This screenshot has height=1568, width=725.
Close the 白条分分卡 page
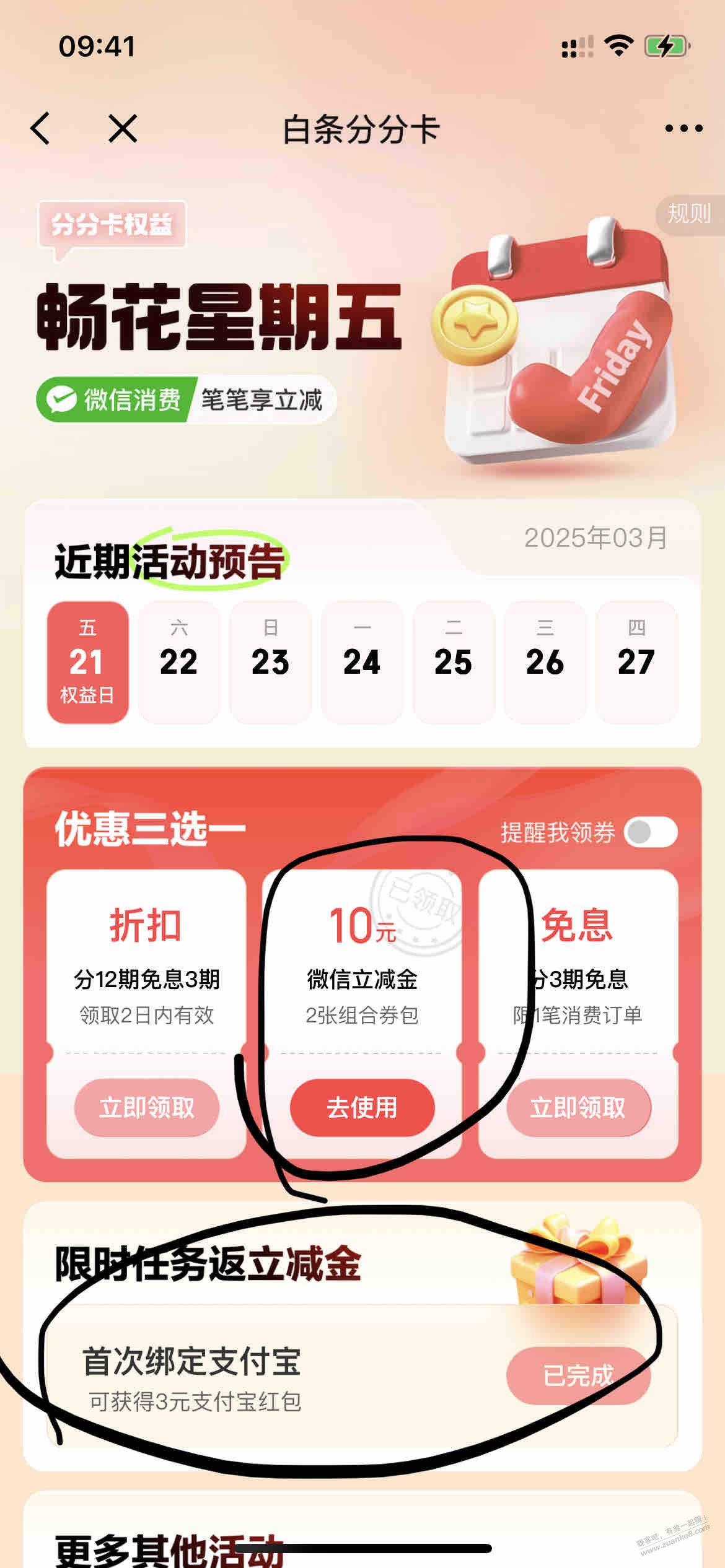pos(123,129)
